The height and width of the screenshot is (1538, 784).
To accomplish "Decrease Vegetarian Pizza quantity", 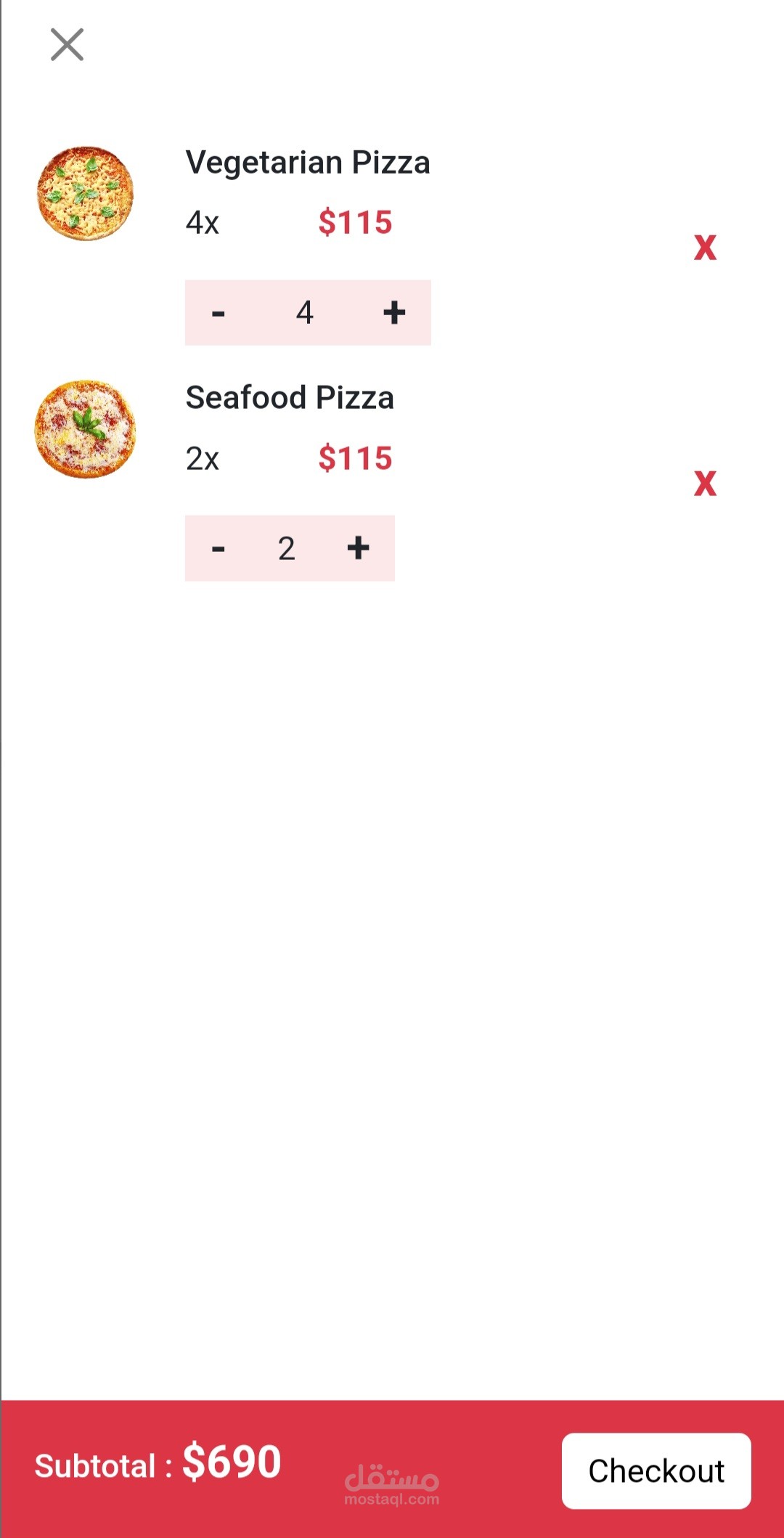I will pyautogui.click(x=219, y=313).
